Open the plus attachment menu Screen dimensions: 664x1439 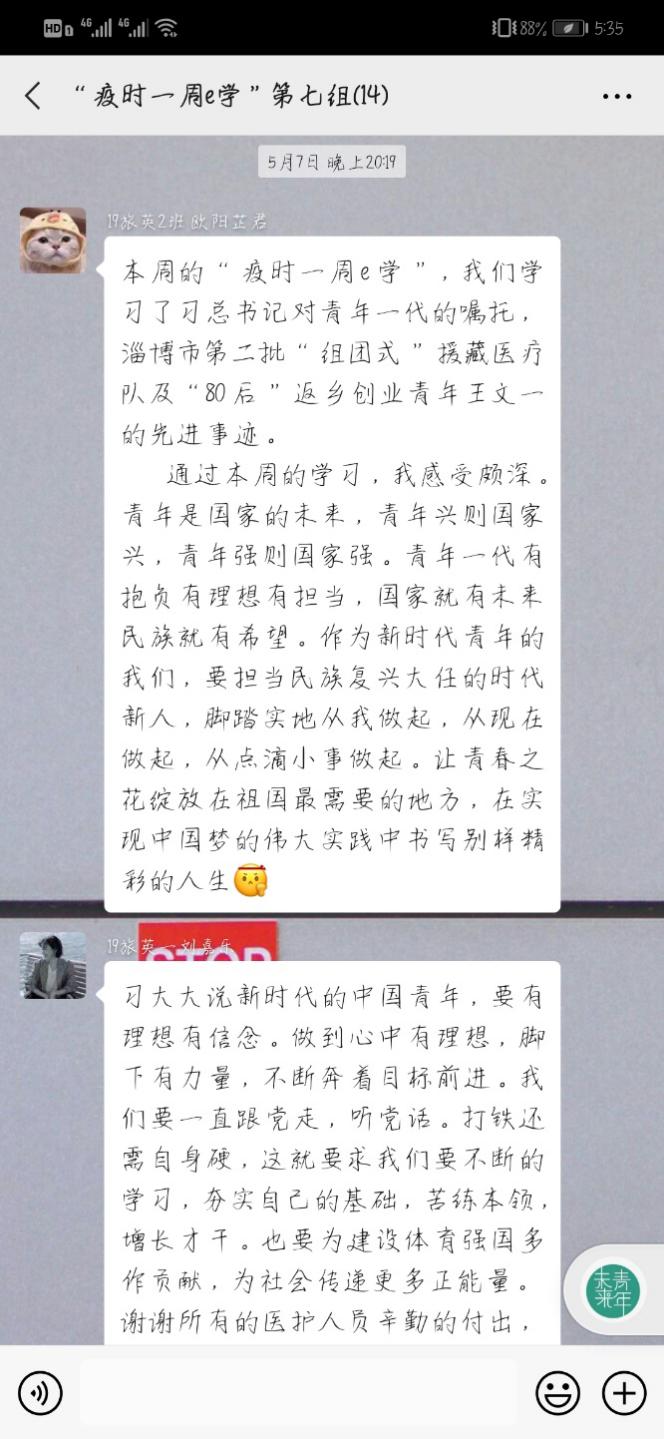click(x=623, y=1392)
